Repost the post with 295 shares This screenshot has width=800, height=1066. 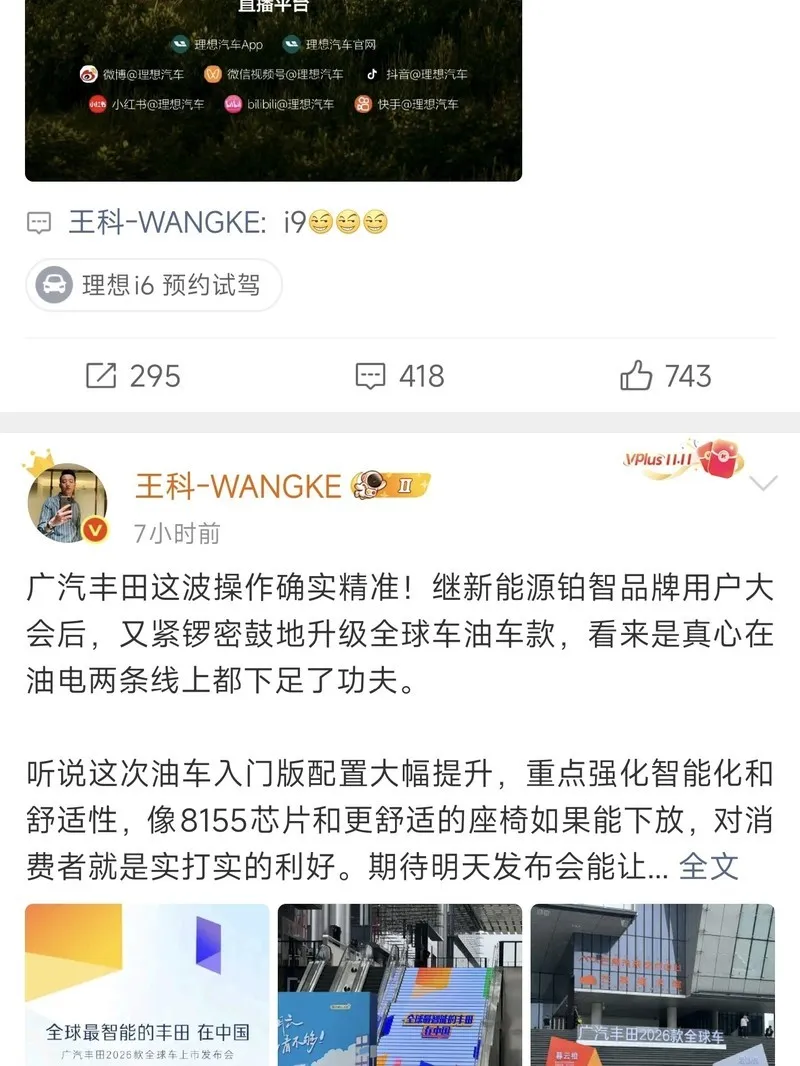tap(133, 376)
